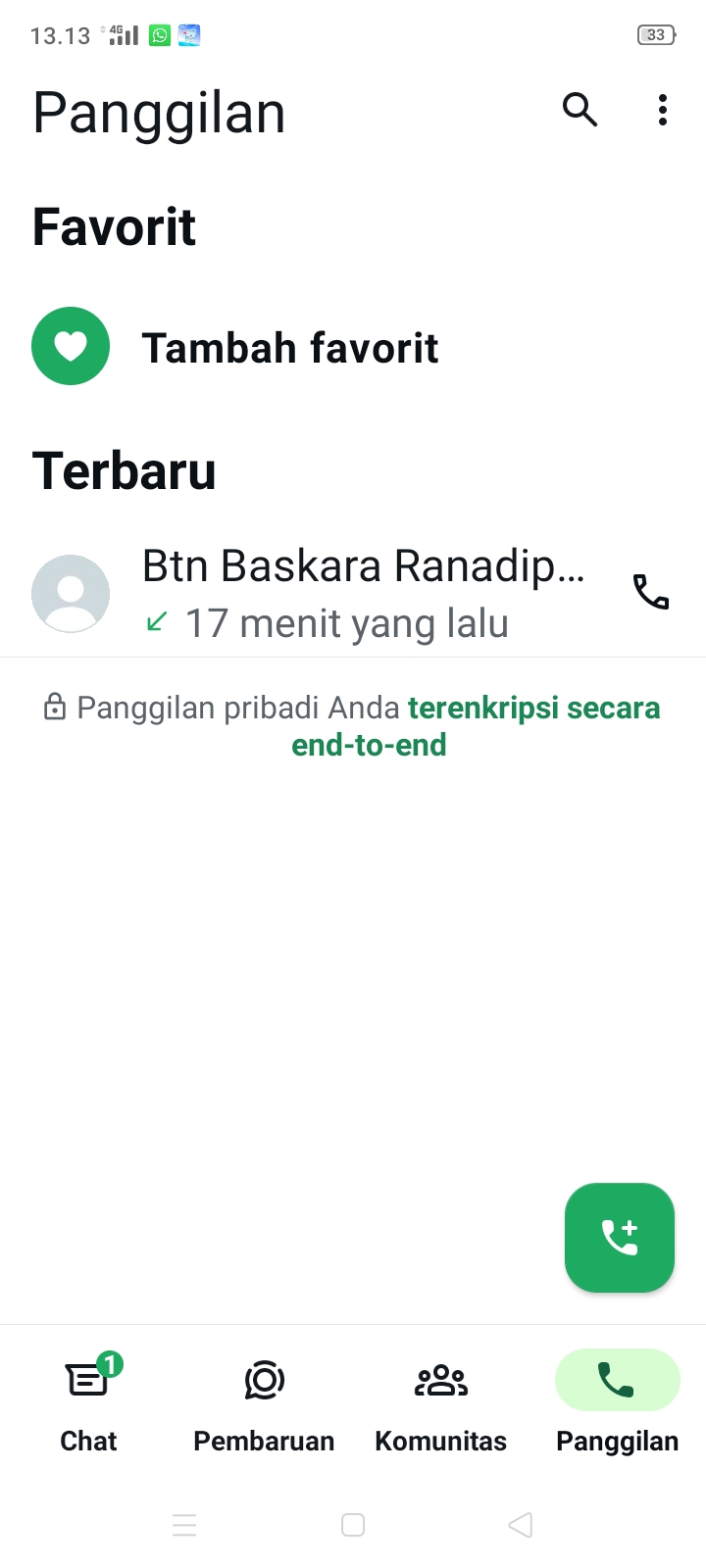Screen dimensions: 706x1568
Task: Tap the battery indicator showing 33
Action: (x=655, y=33)
